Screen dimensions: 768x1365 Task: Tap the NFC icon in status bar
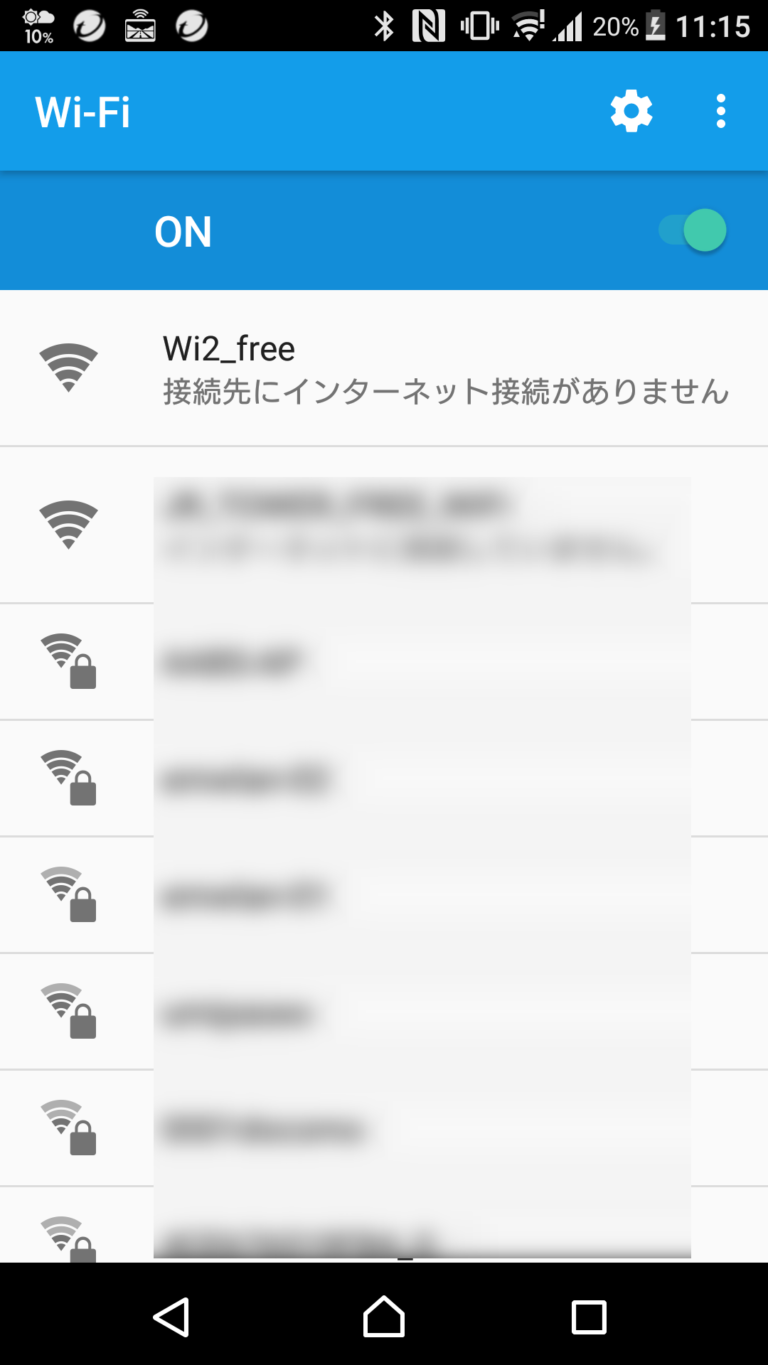click(x=430, y=25)
